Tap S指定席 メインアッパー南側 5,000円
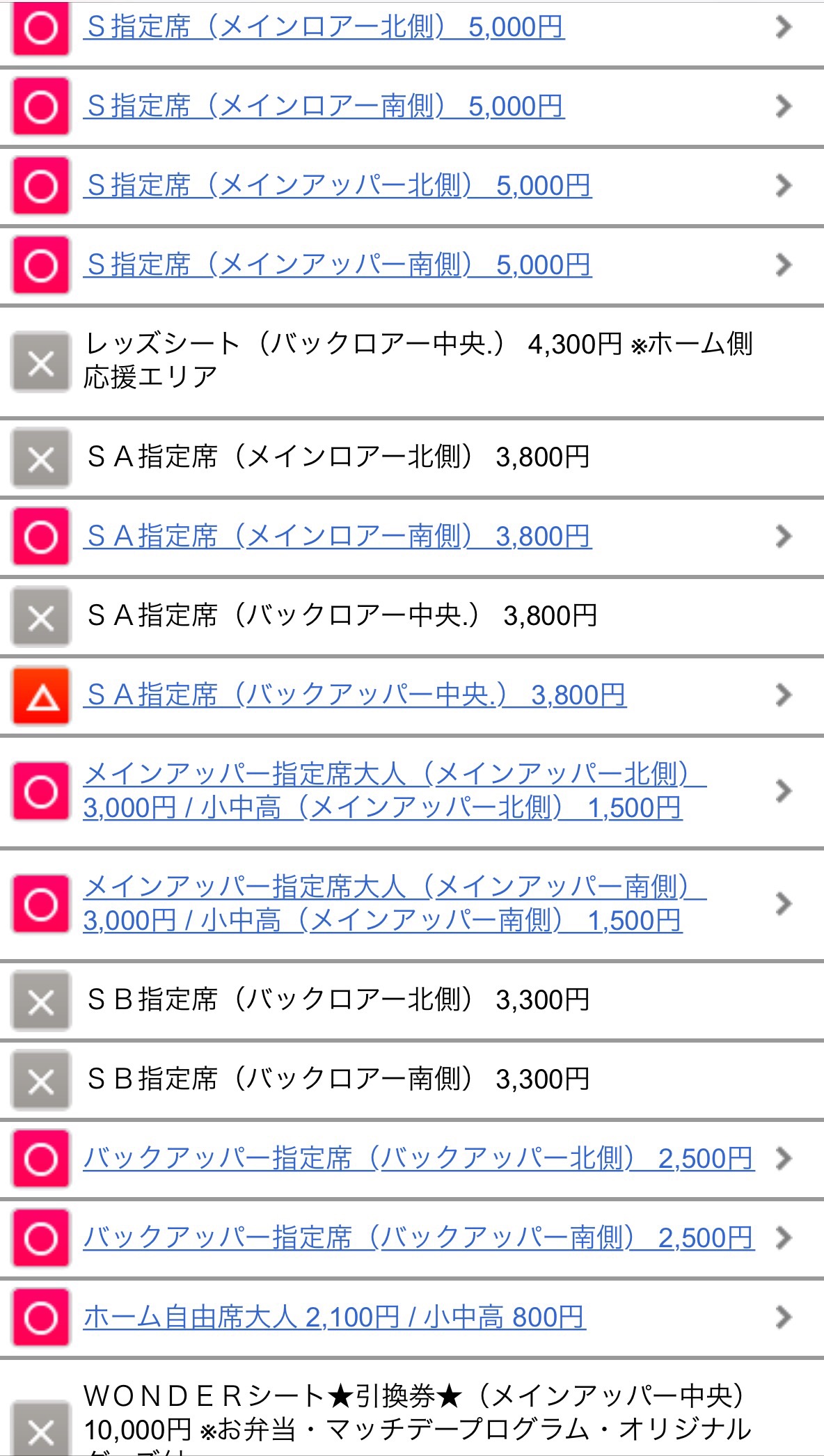The image size is (824, 1456). (338, 265)
